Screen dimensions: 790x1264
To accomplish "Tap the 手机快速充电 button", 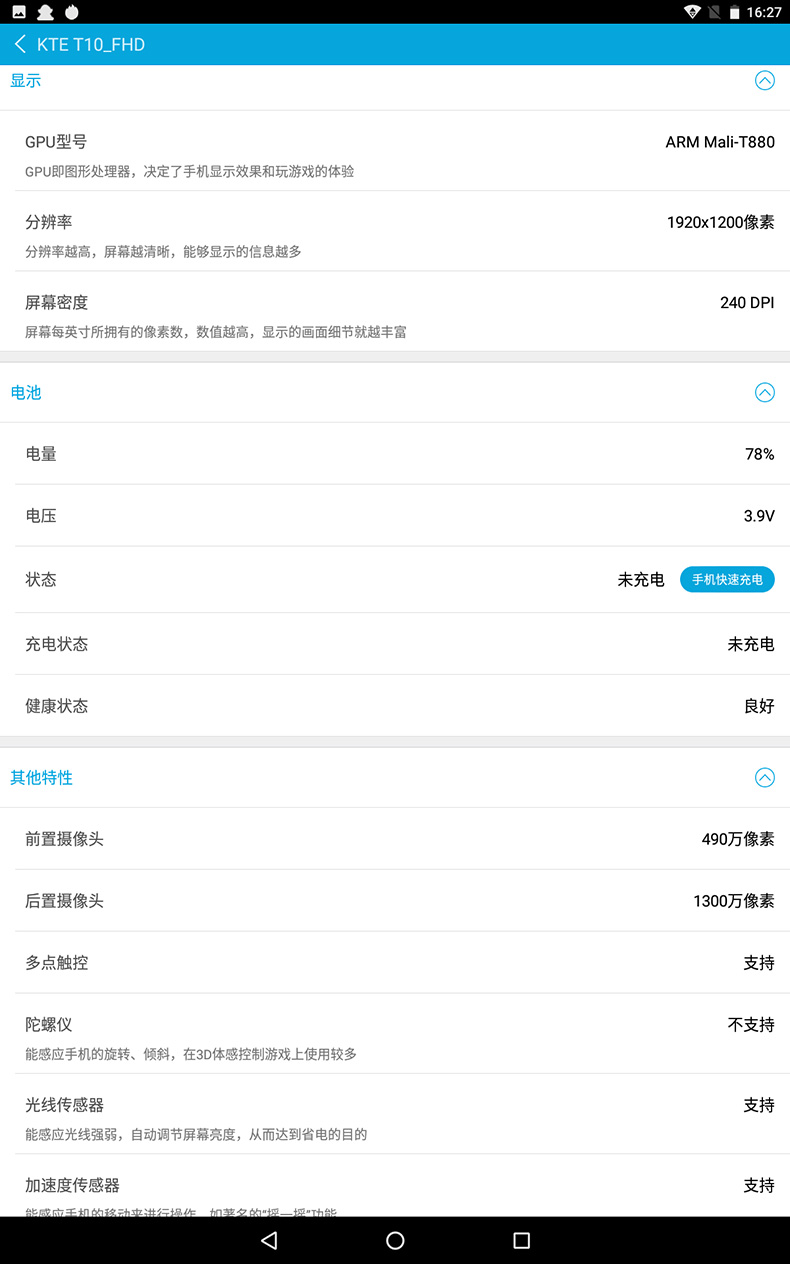I will coord(727,579).
